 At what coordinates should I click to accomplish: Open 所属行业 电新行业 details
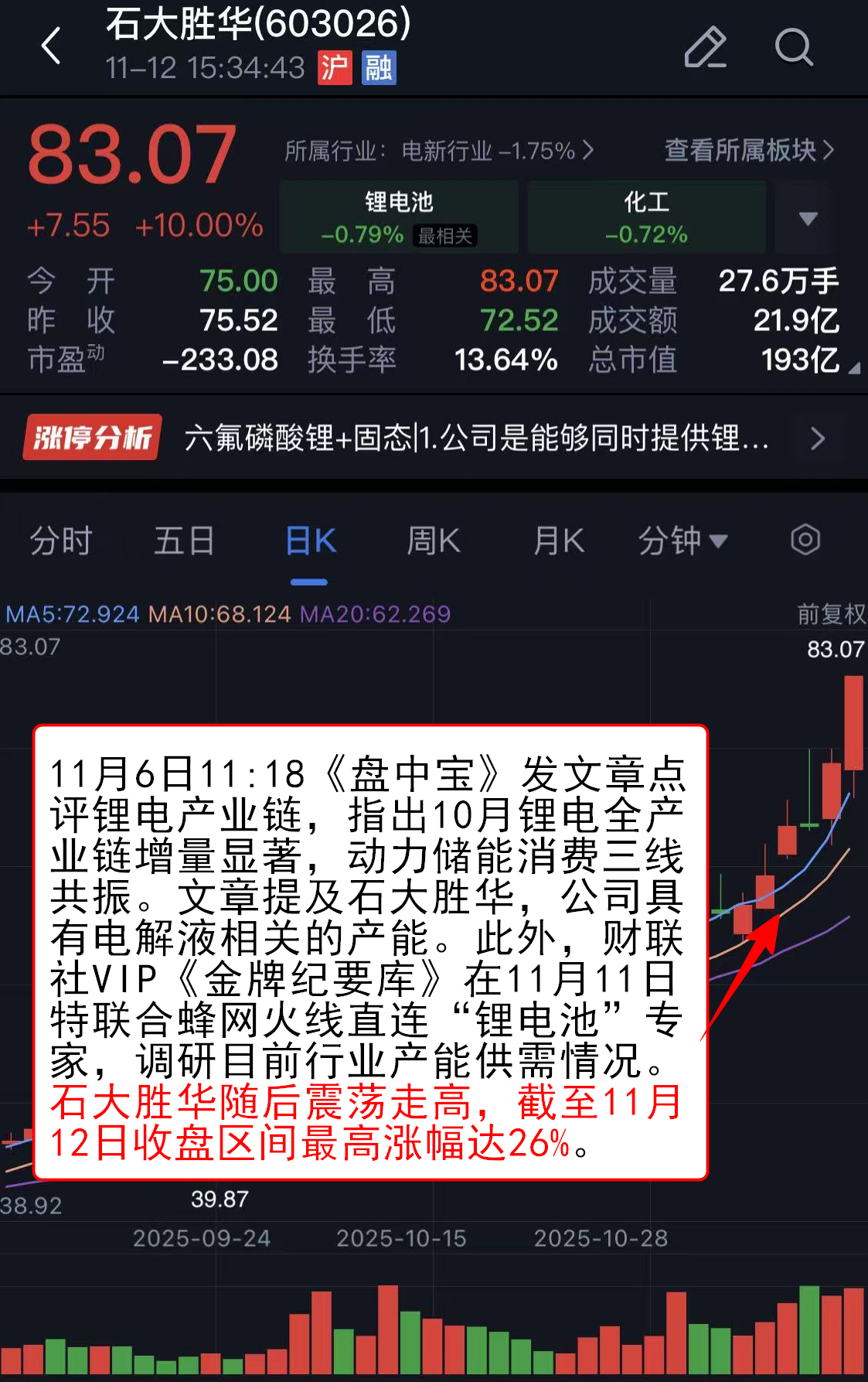click(x=438, y=150)
